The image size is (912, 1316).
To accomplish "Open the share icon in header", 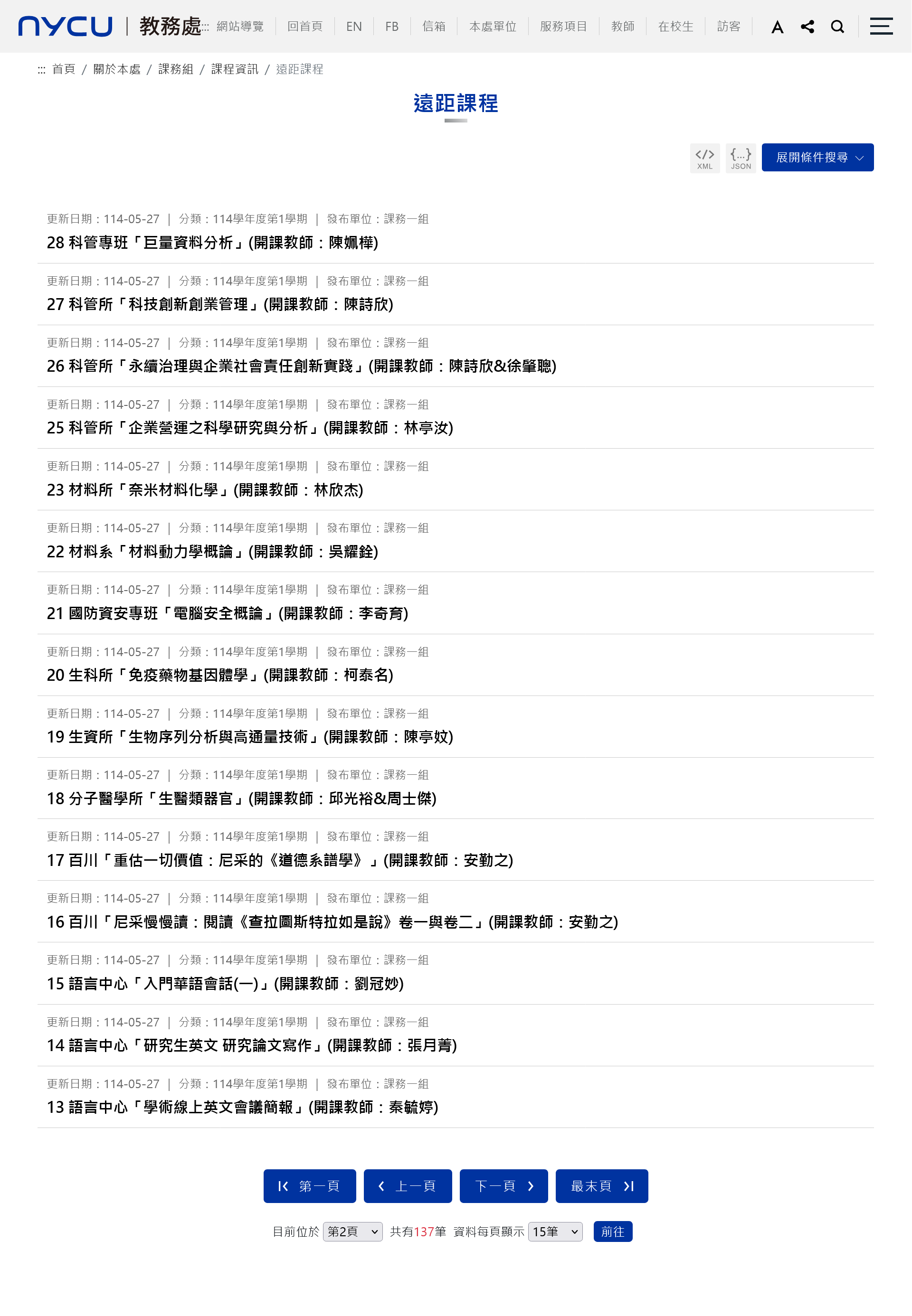I will 807,27.
